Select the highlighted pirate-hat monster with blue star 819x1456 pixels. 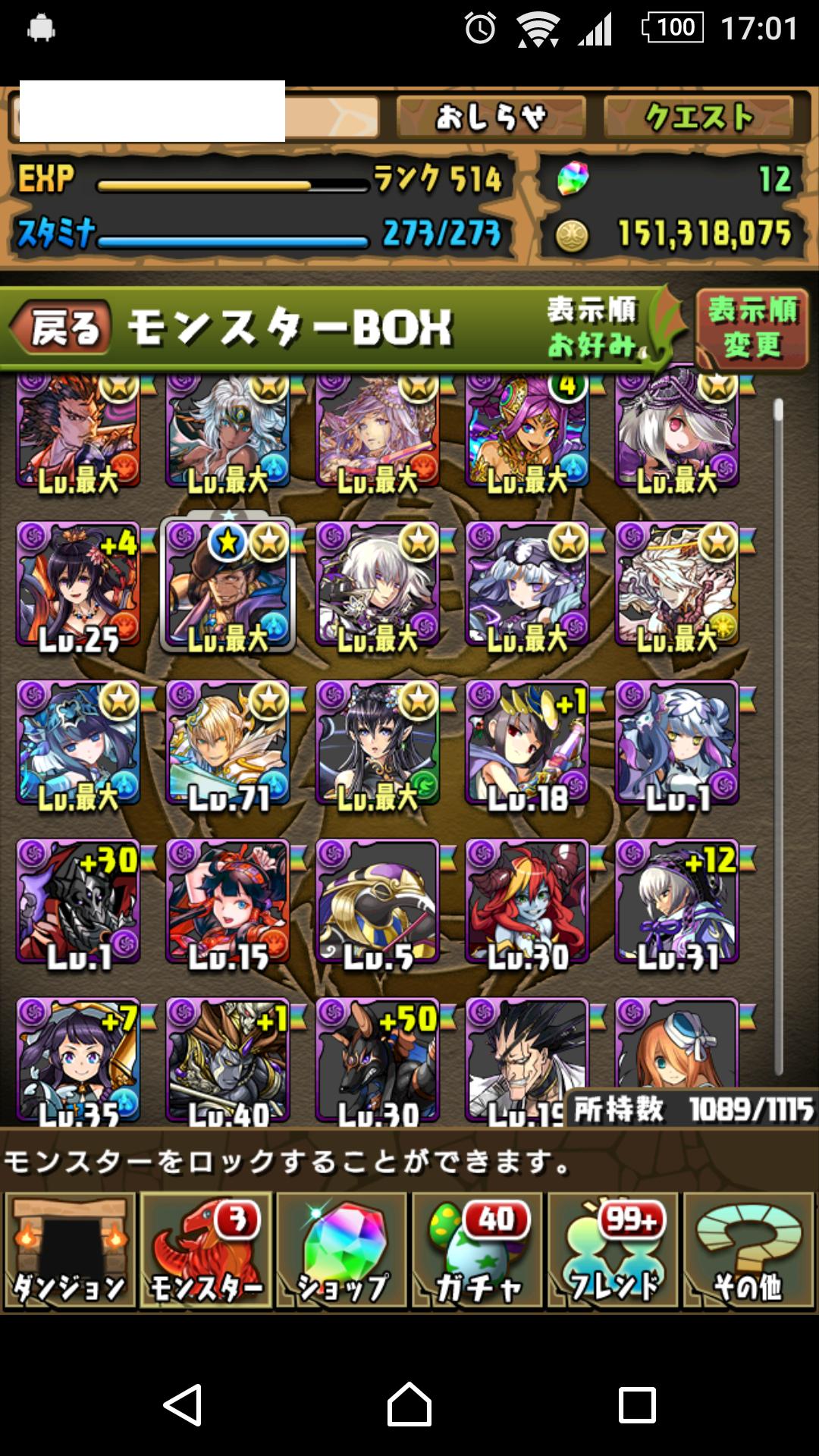(228, 585)
